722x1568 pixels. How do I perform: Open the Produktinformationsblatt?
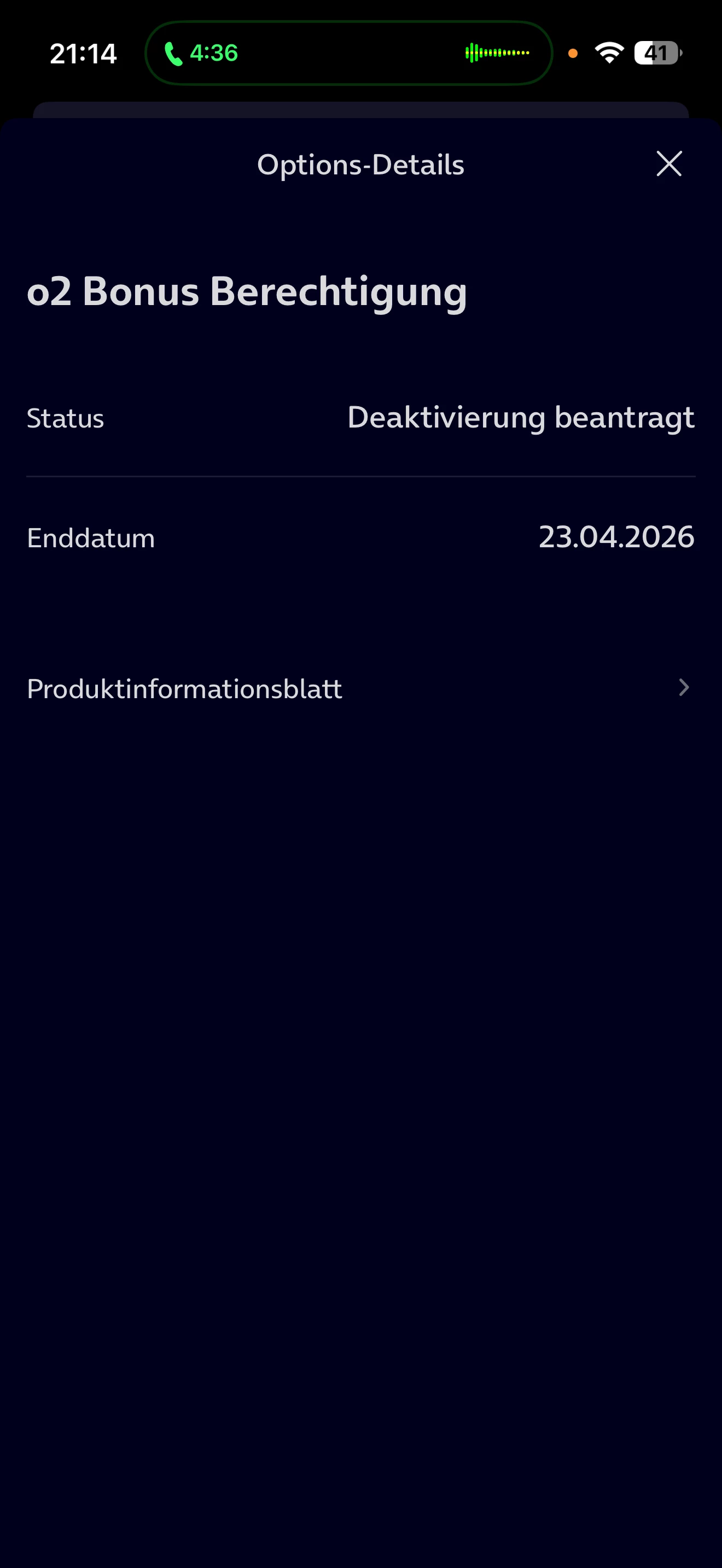360,688
